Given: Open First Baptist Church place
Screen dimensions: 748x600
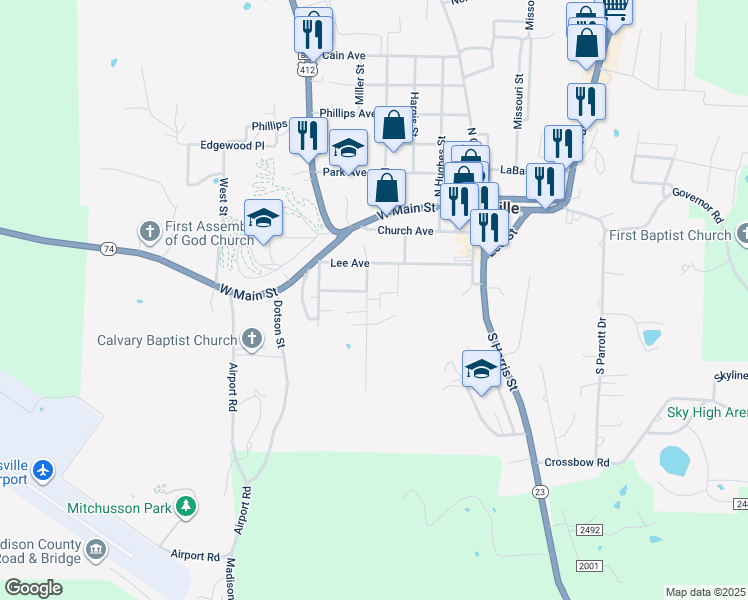Looking at the screenshot, I should [x=741, y=235].
